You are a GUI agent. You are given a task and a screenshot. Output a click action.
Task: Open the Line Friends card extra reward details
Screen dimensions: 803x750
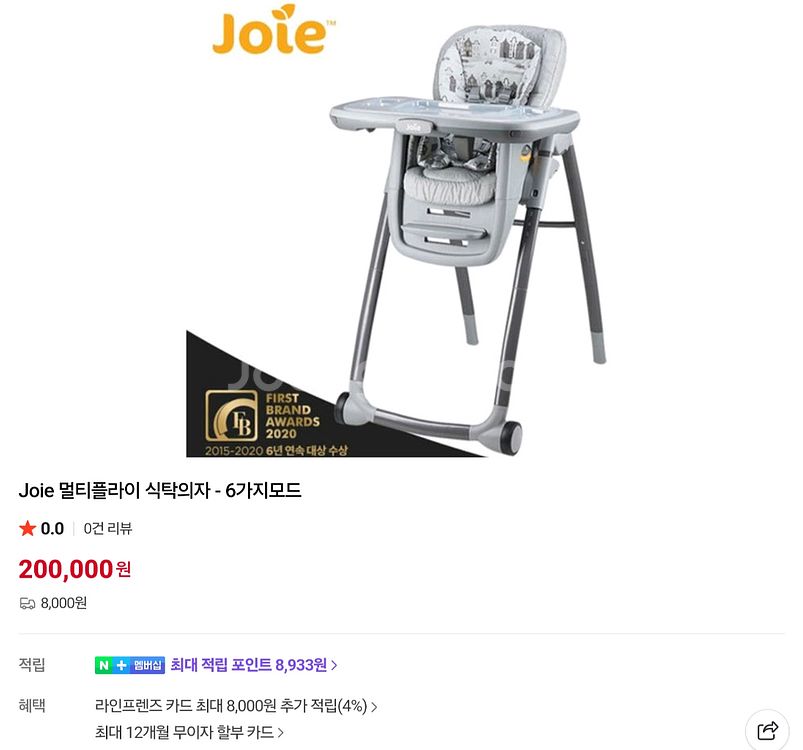pos(236,706)
